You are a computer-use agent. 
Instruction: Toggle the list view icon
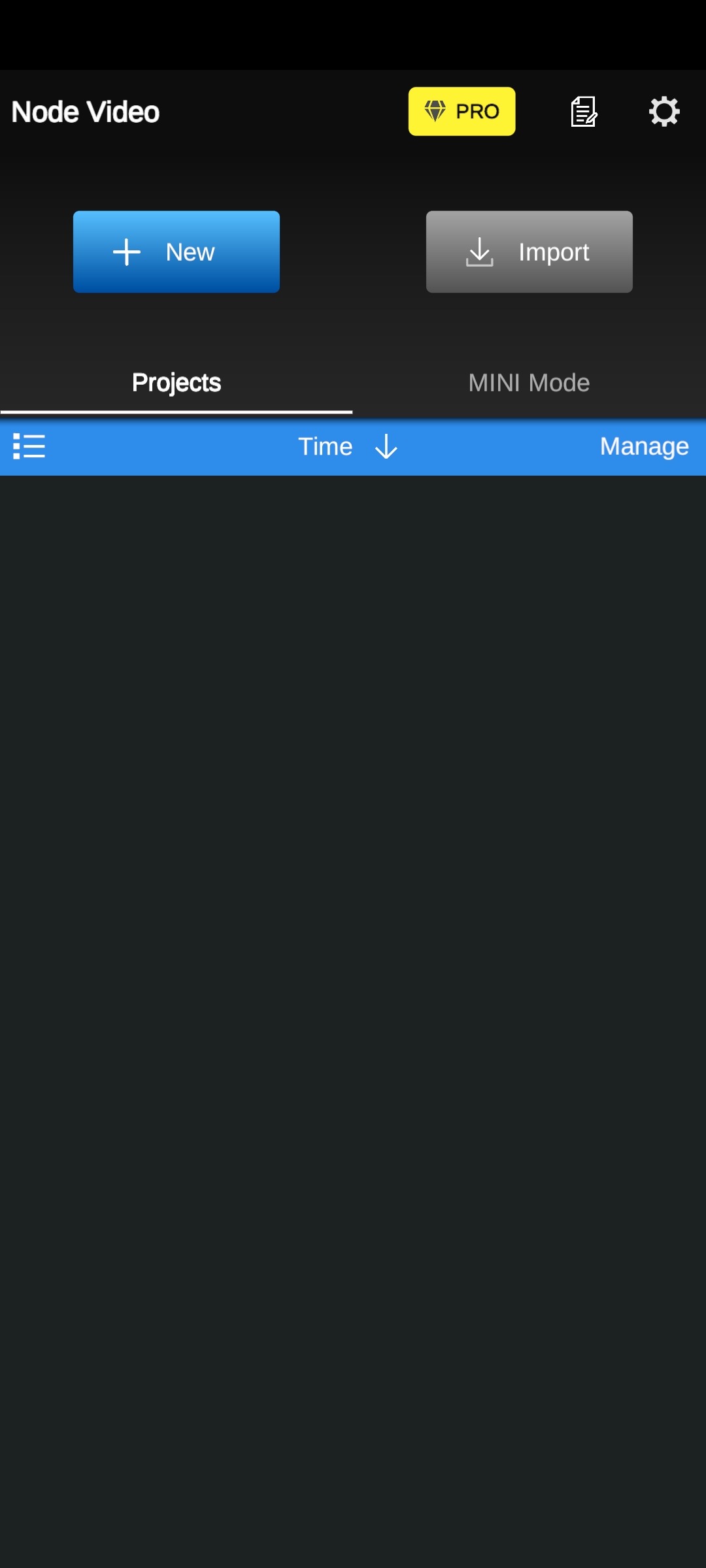click(29, 447)
